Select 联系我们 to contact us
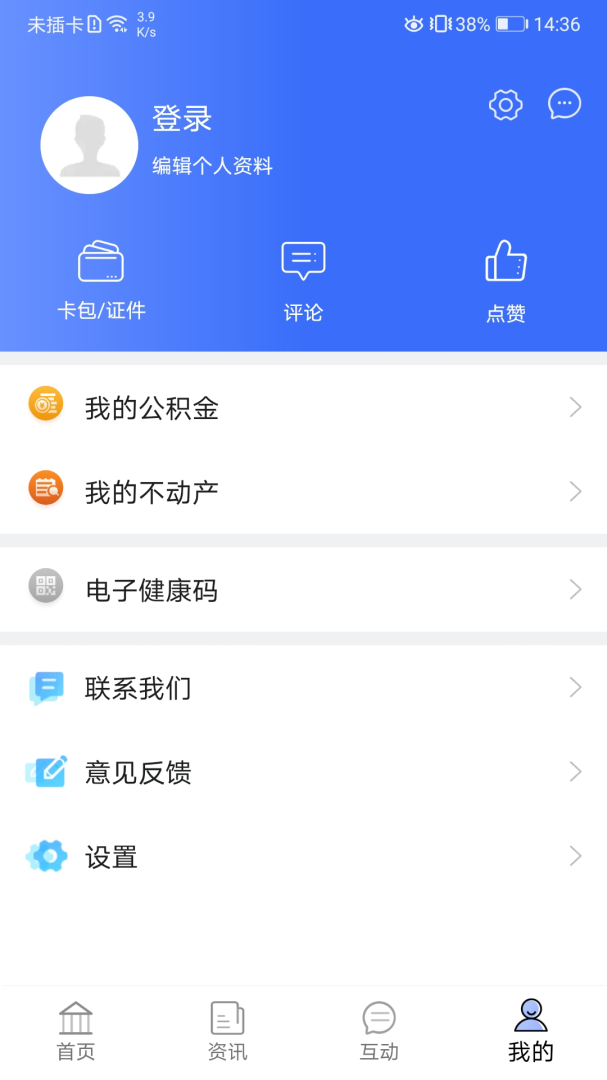This screenshot has width=607, height=1080. coord(303,688)
